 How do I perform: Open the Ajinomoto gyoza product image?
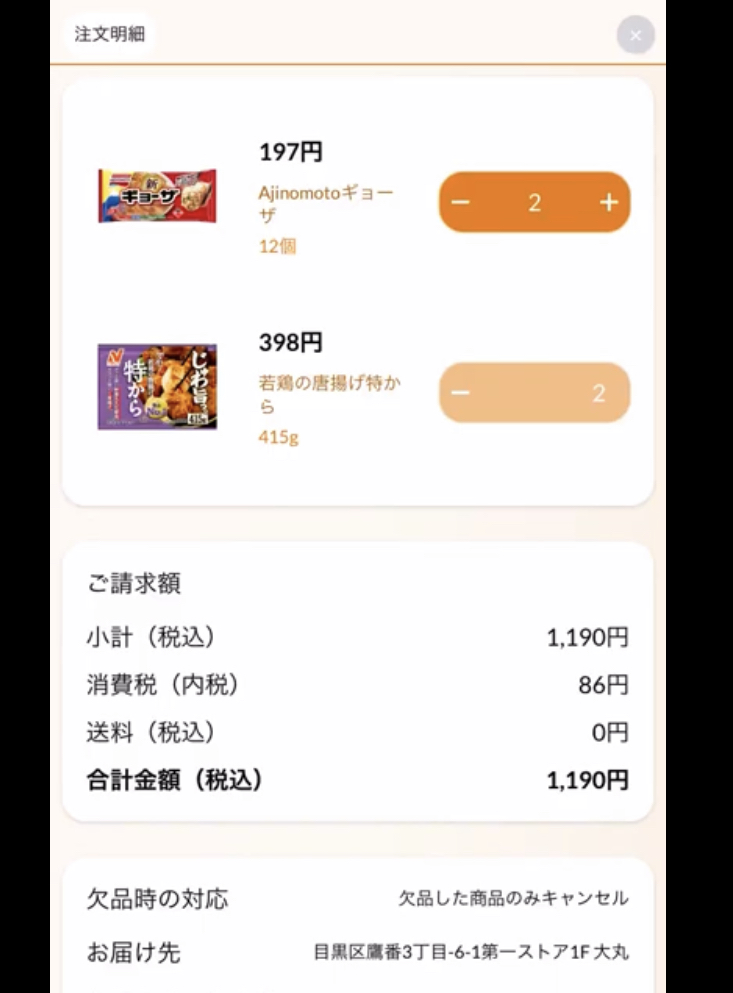coord(157,195)
